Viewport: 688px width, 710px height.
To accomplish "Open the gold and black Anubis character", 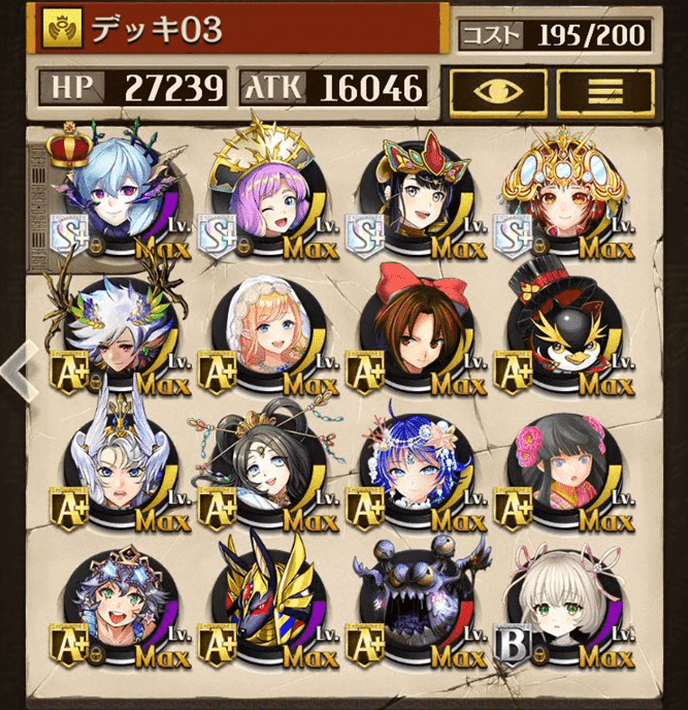I will click(x=266, y=600).
